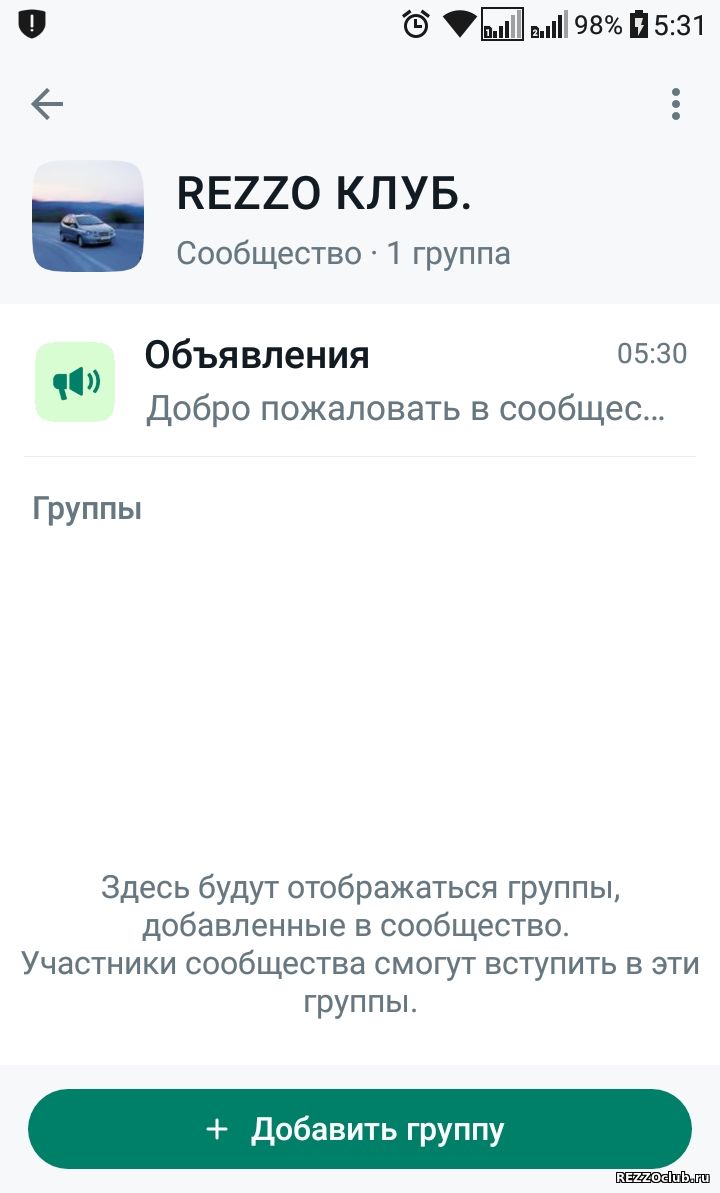Viewport: 720px width, 1193px height.
Task: Open the Объявления announcements chat
Action: click(x=360, y=382)
